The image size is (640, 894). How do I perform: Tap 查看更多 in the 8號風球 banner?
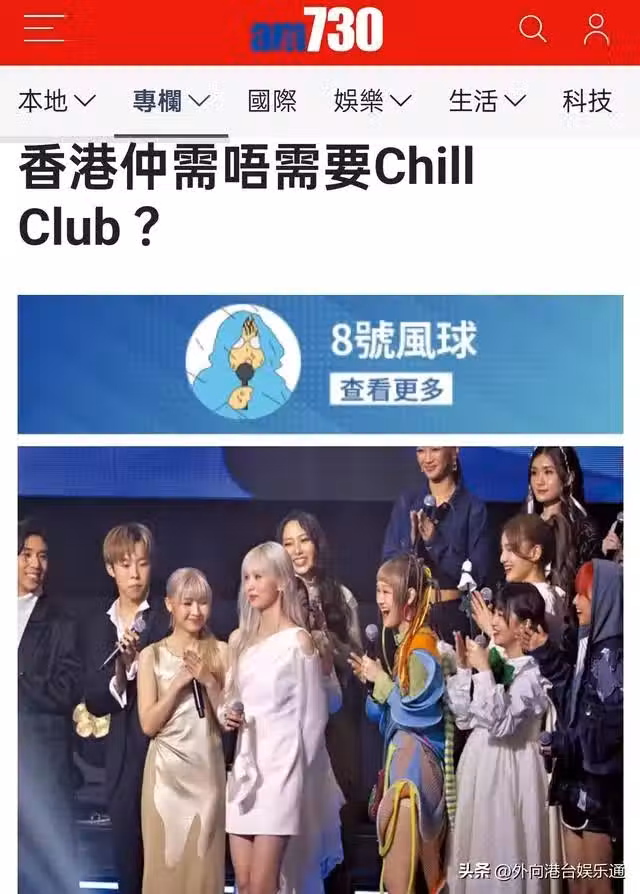[x=391, y=389]
